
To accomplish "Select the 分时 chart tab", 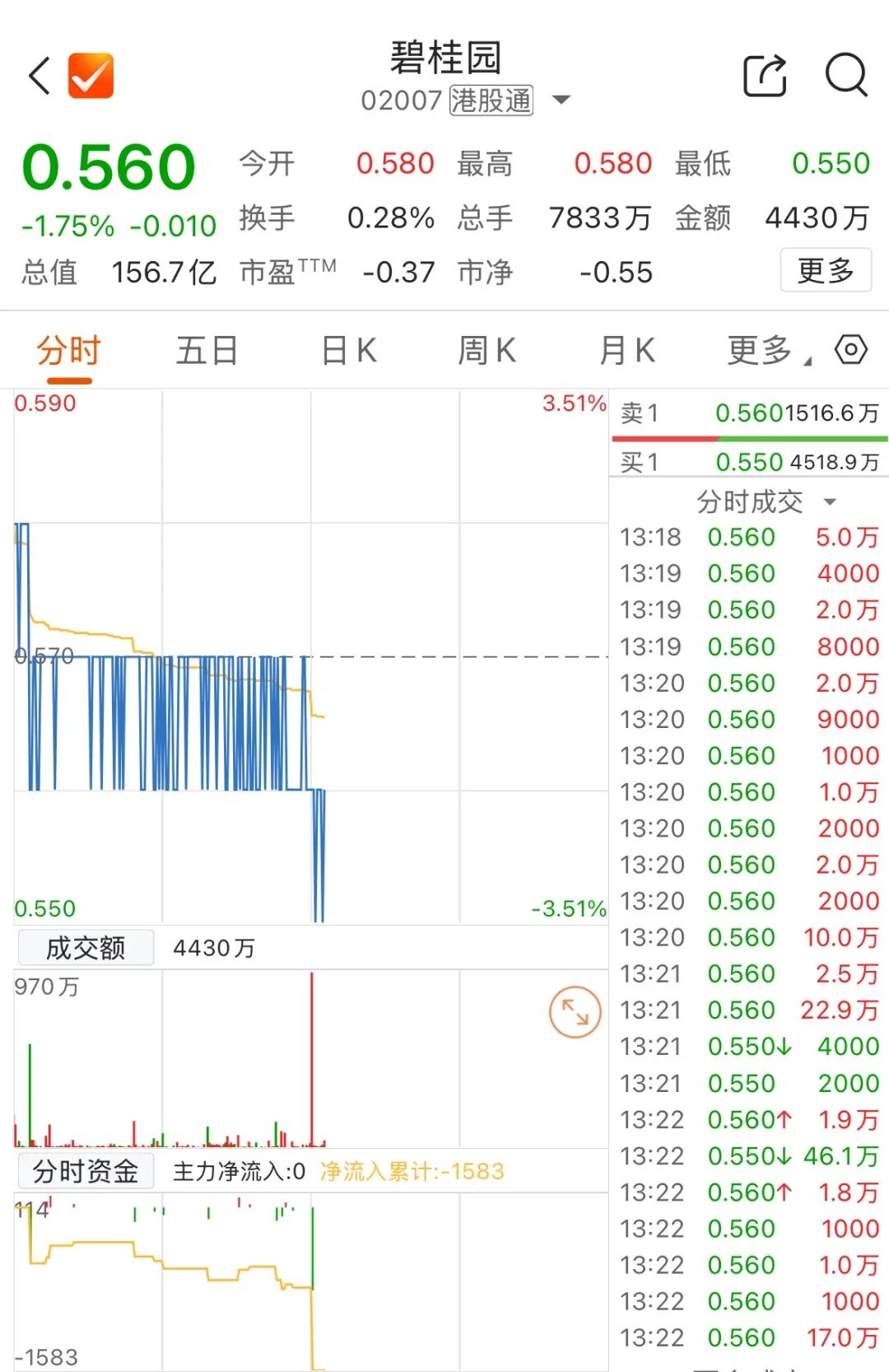I will [x=68, y=352].
